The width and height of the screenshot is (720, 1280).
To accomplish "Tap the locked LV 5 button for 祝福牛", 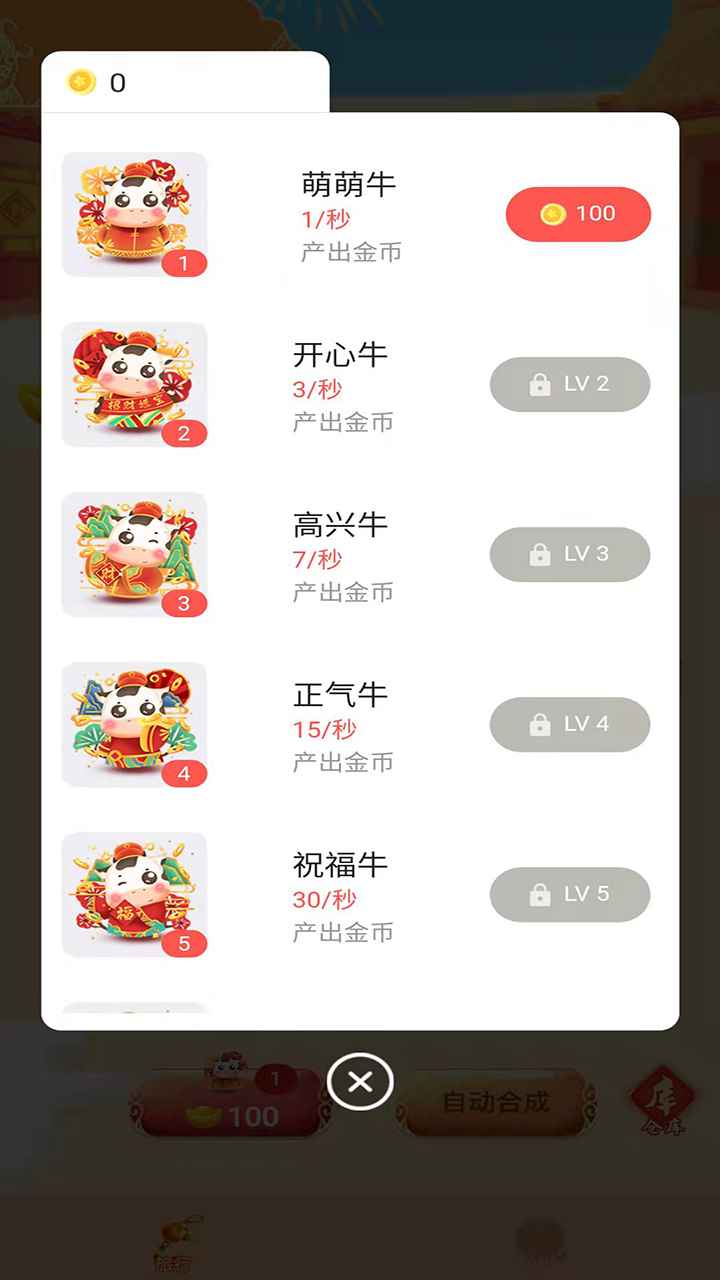I will [x=570, y=894].
